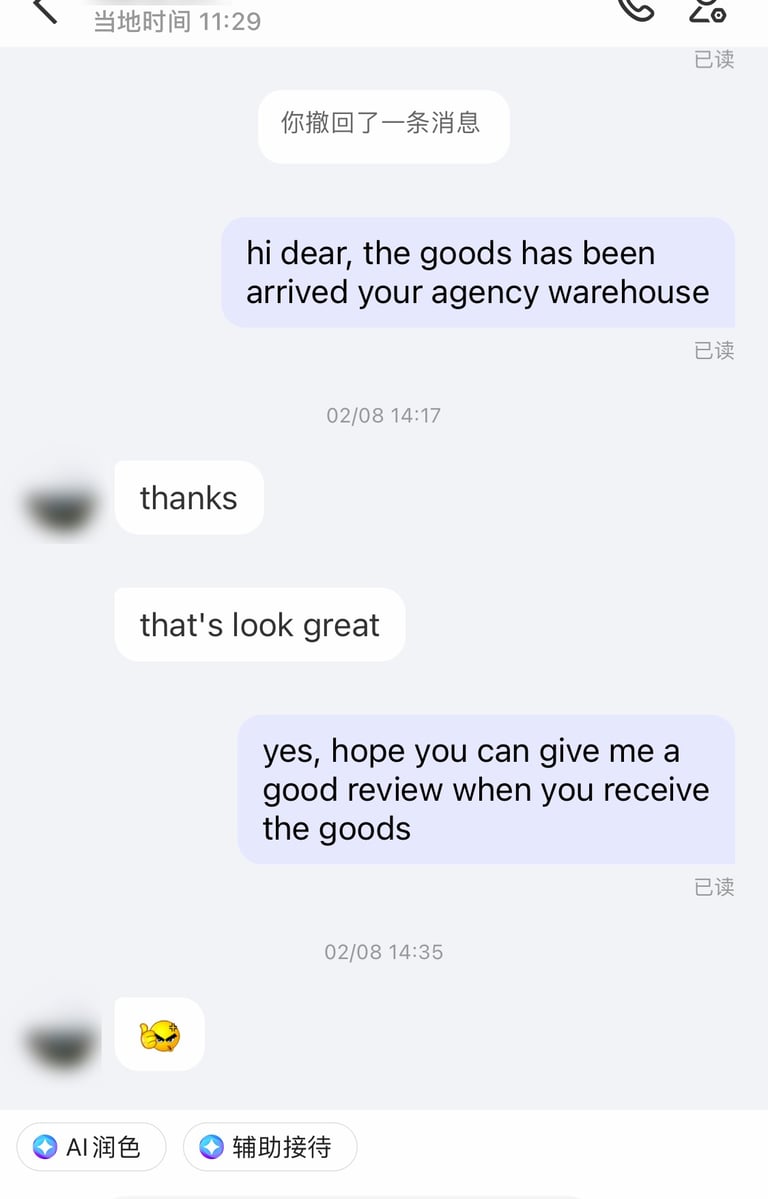Open the contact profile settings icon
The width and height of the screenshot is (768, 1199).
coord(707,9)
